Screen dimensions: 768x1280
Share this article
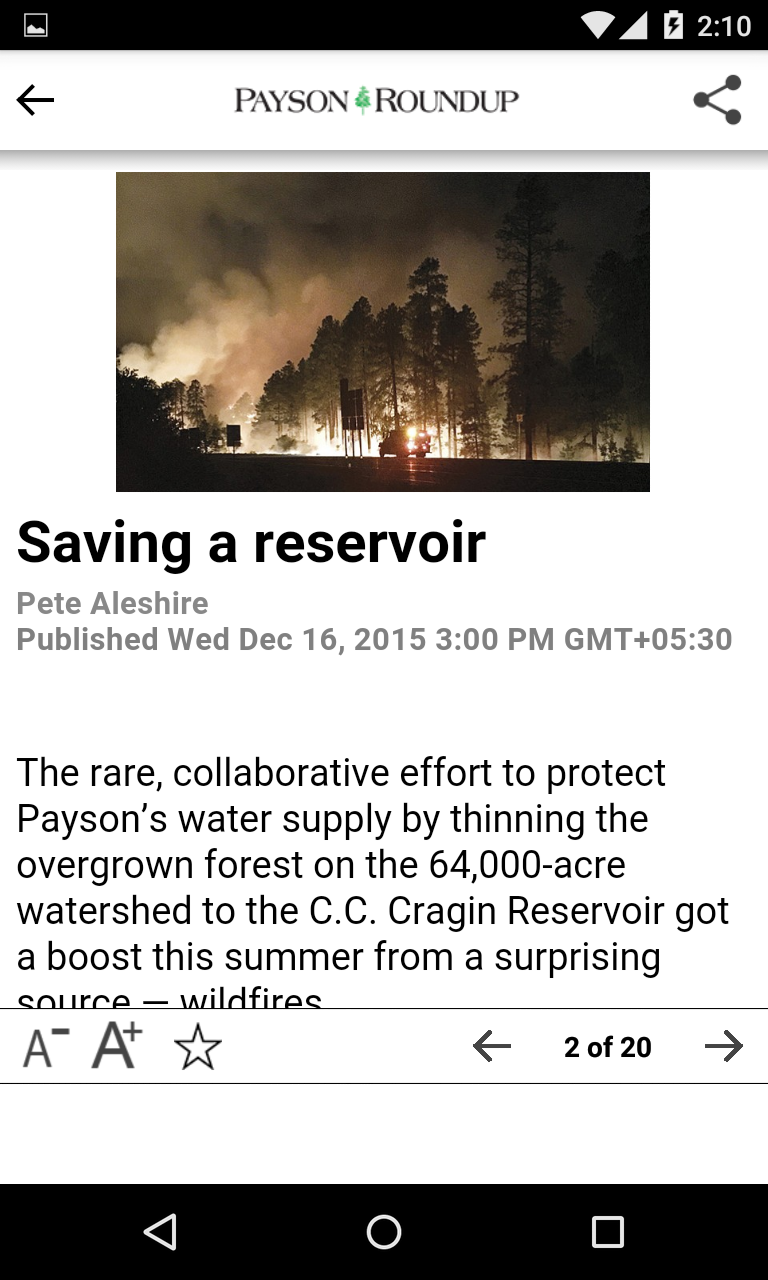tap(717, 100)
